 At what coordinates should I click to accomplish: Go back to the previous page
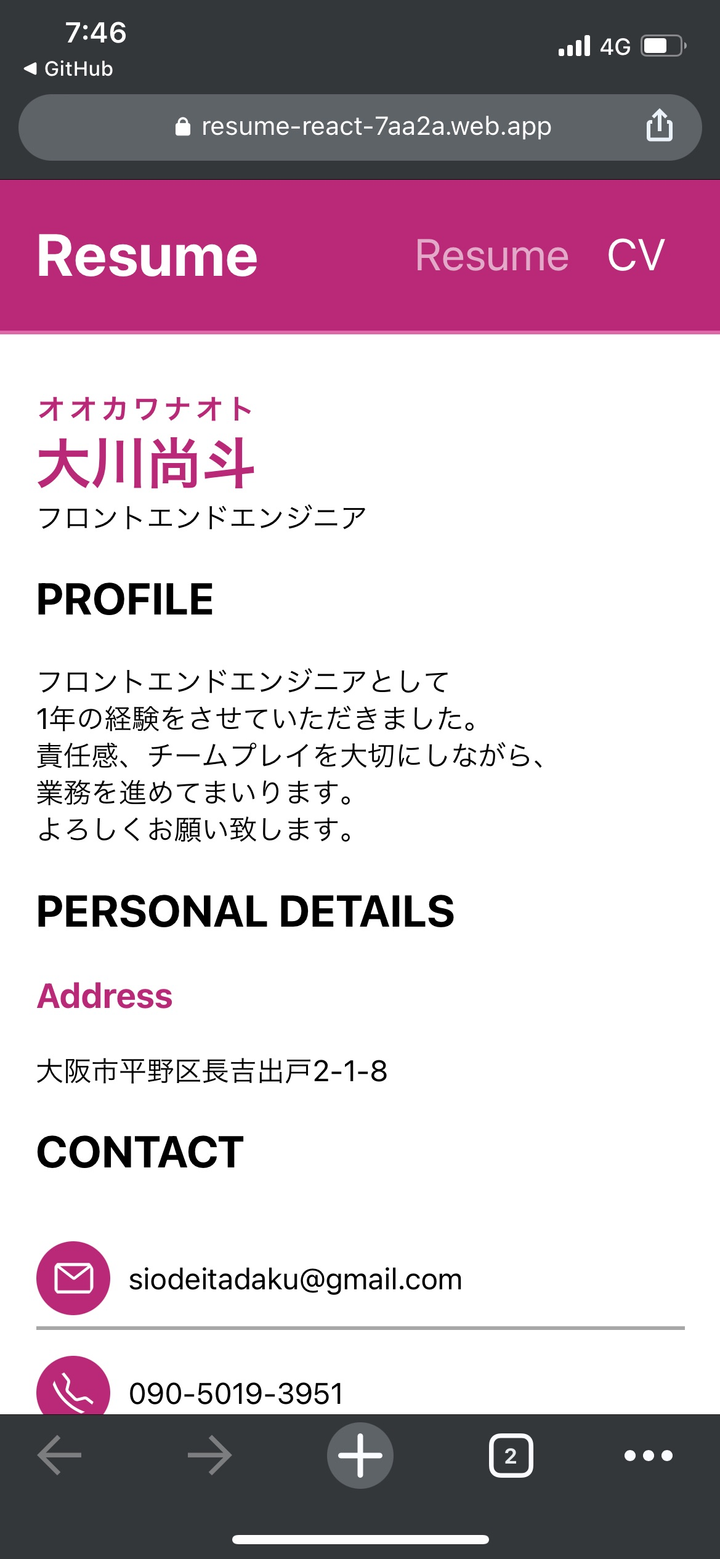pyautogui.click(x=60, y=1455)
